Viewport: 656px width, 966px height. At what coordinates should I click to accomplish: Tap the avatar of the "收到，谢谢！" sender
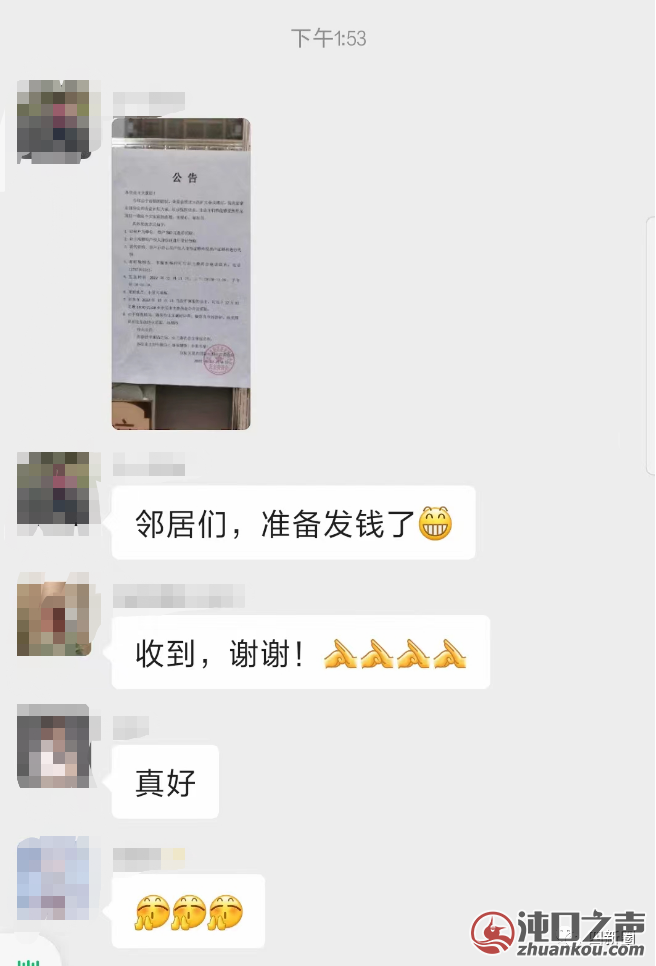pos(53,620)
